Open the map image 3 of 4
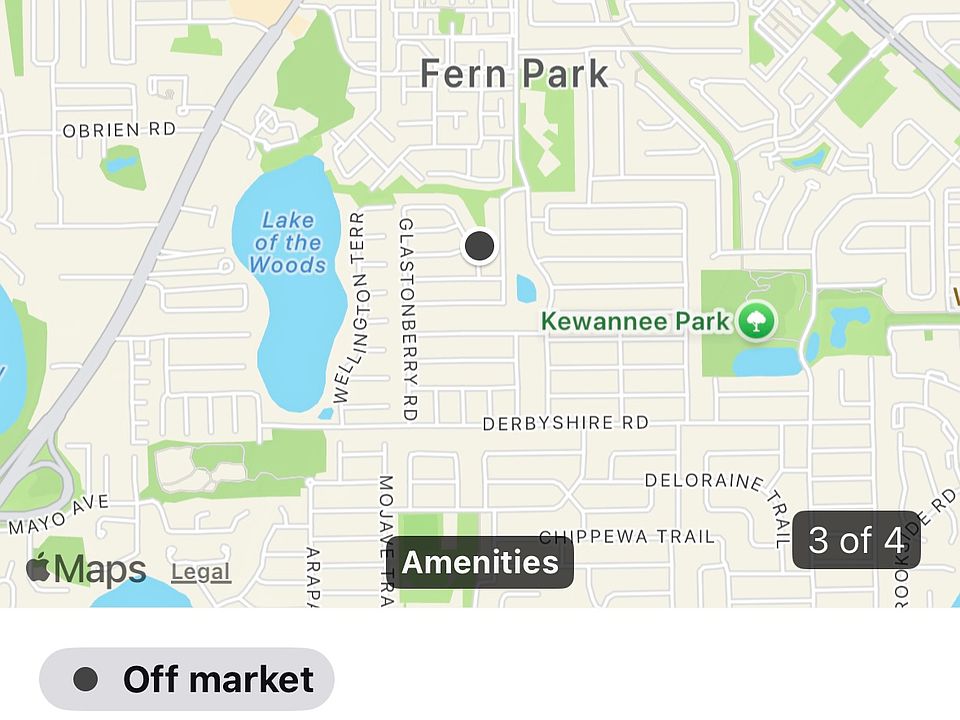Viewport: 960px width, 720px height. tap(856, 541)
